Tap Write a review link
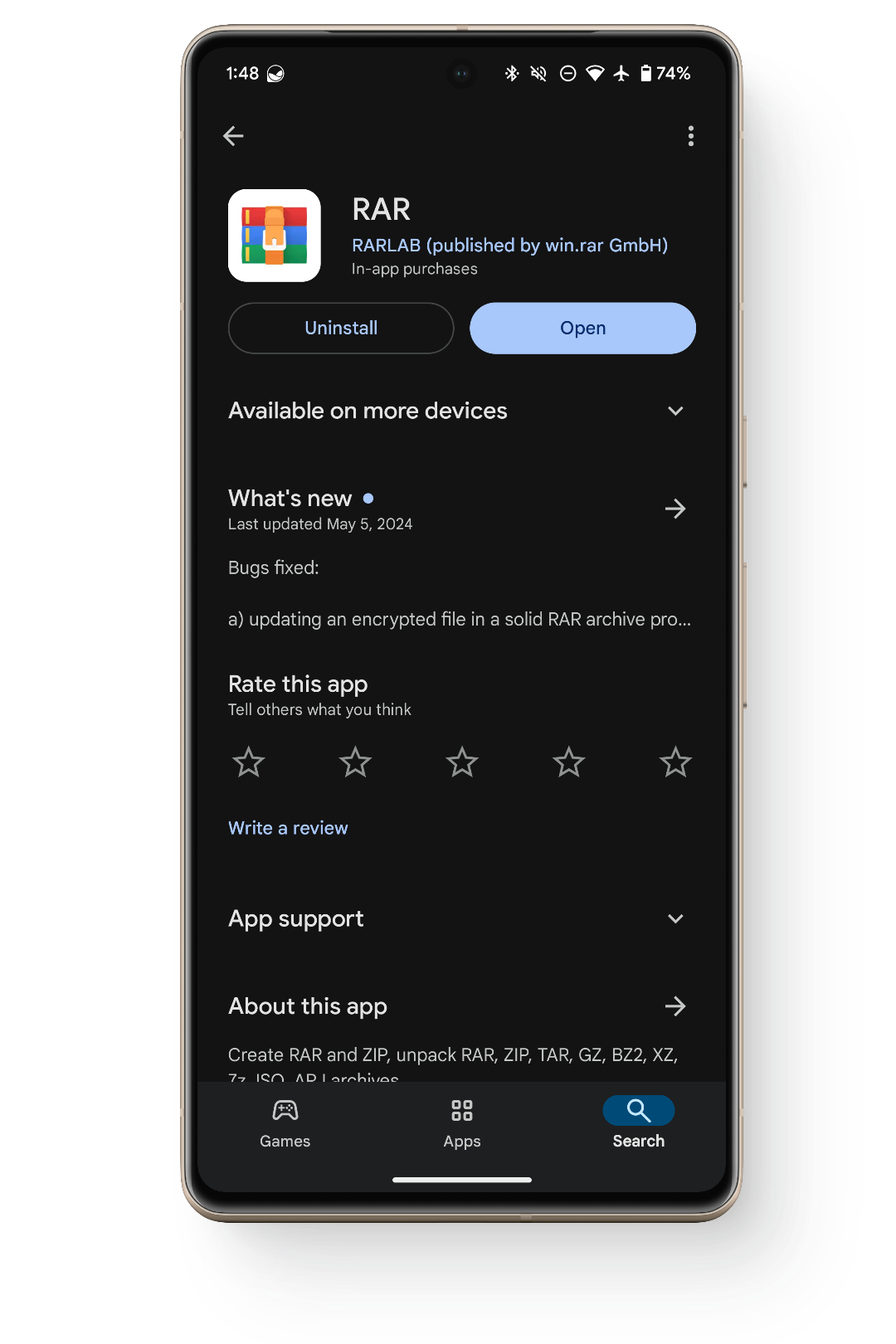The image size is (896, 1344). tap(288, 828)
